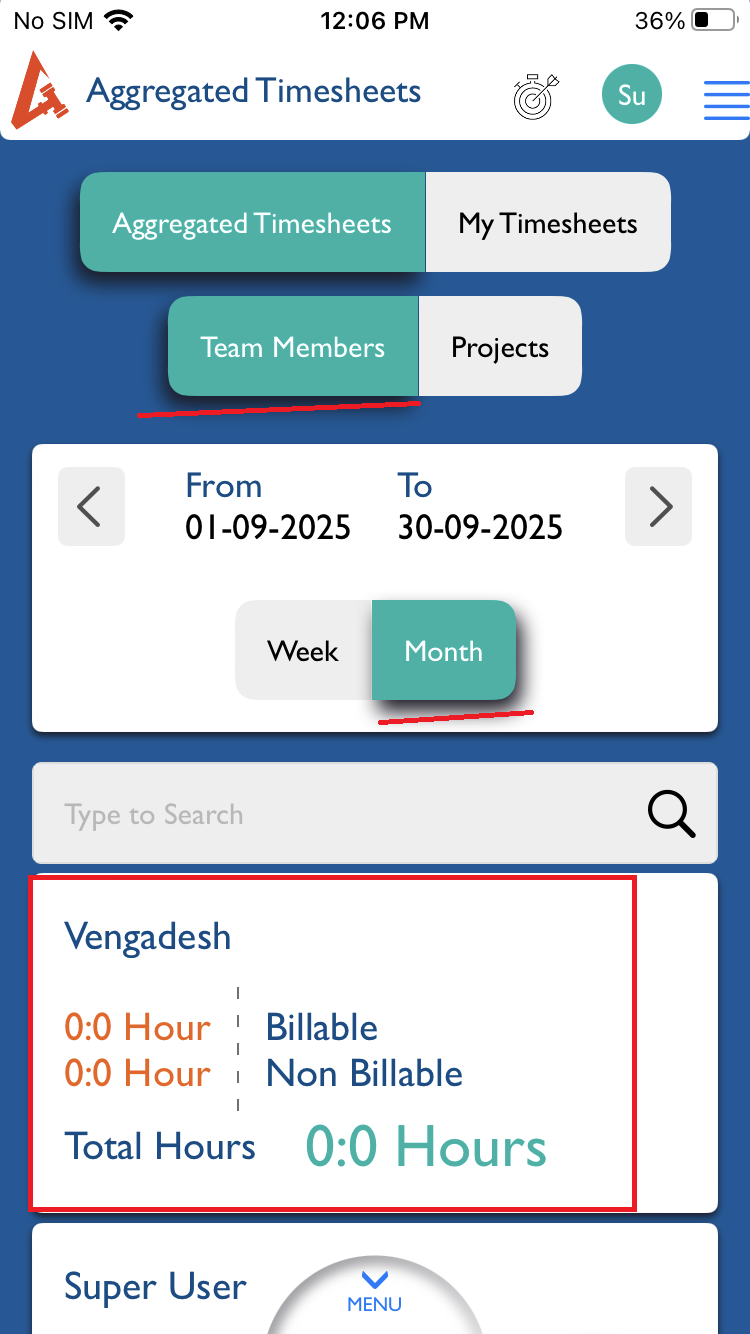Open the stopwatch target timer icon
750x1334 pixels.
point(538,95)
